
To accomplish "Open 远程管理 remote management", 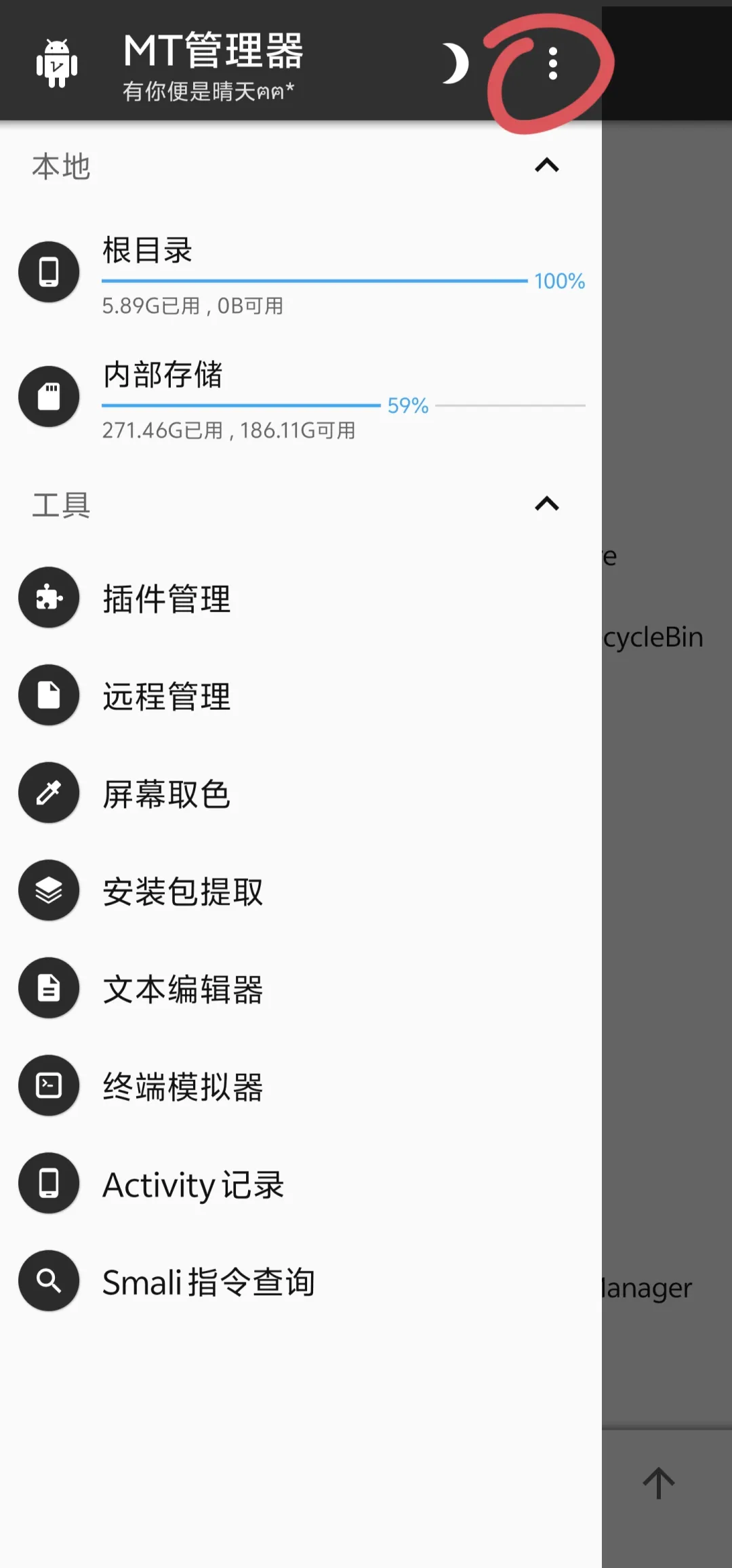I will point(301,696).
